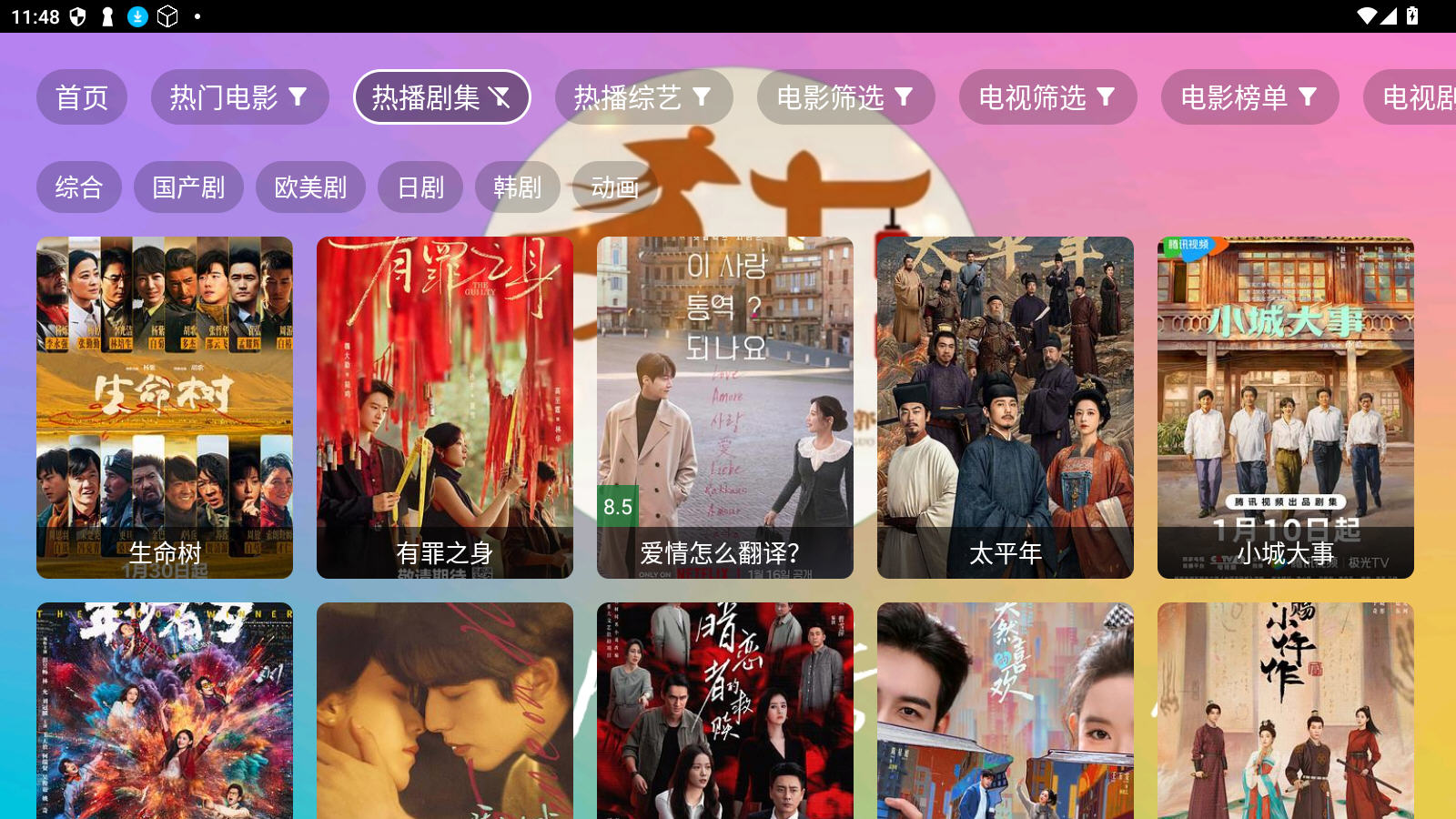Go to the 首页 tab
1456x819 pixels.
click(x=82, y=97)
